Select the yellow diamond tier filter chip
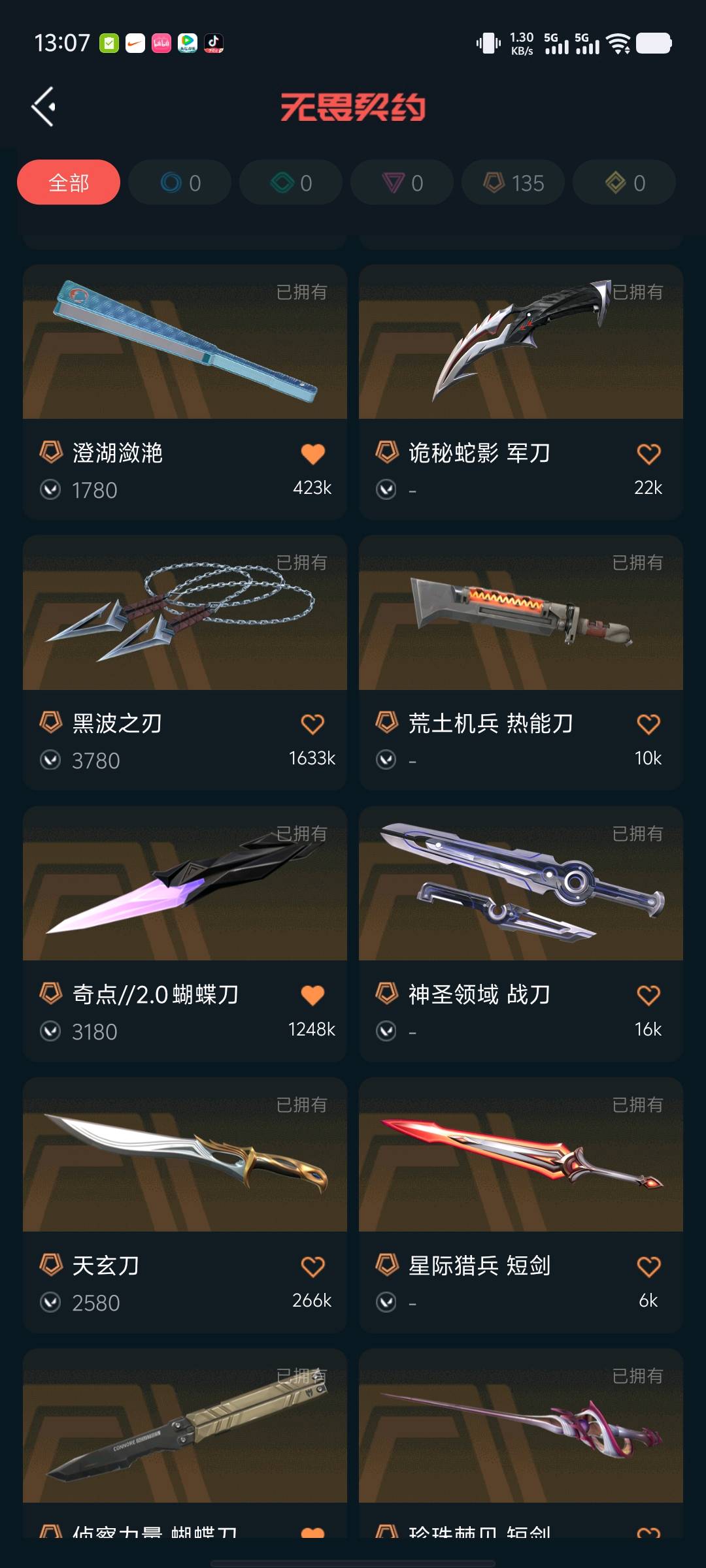 click(x=624, y=182)
